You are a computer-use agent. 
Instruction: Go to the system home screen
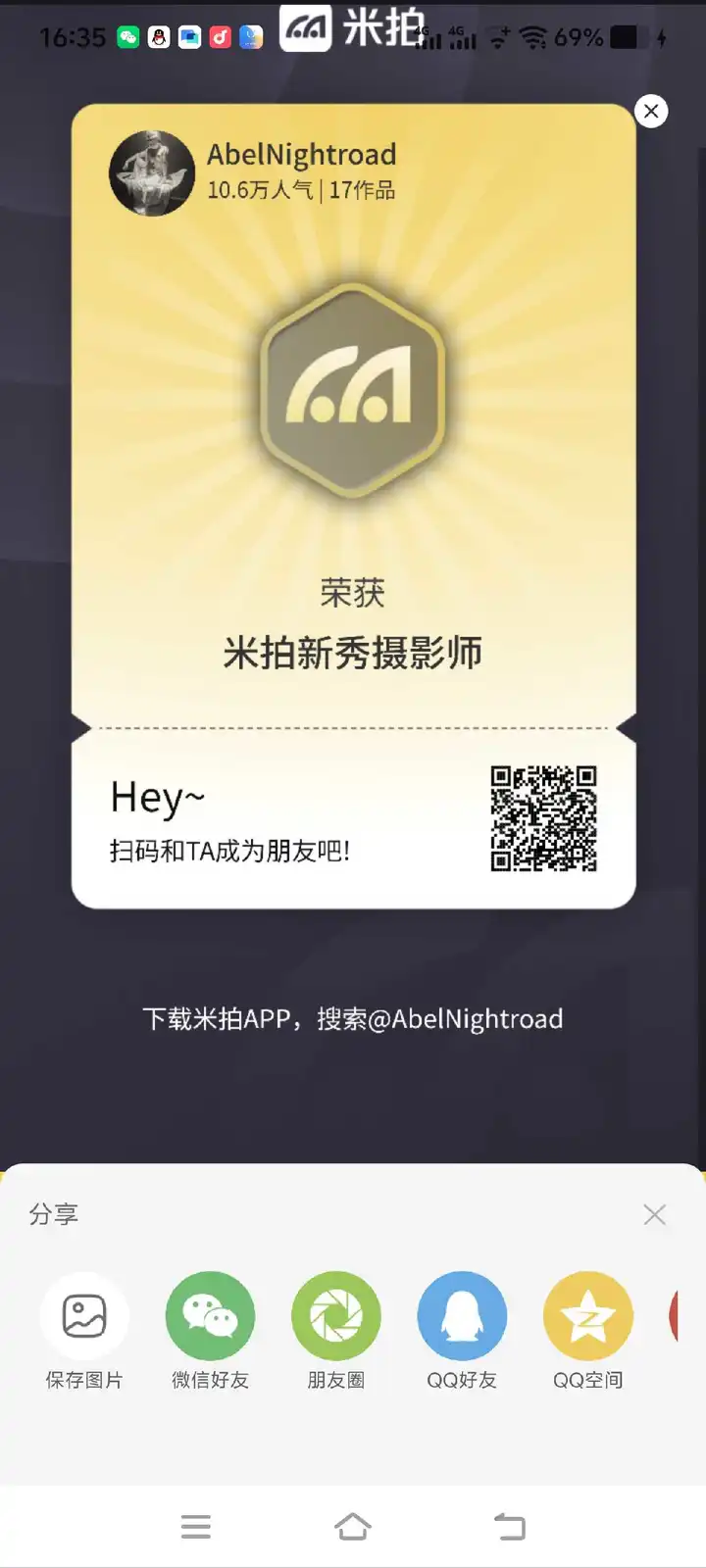(x=353, y=1526)
